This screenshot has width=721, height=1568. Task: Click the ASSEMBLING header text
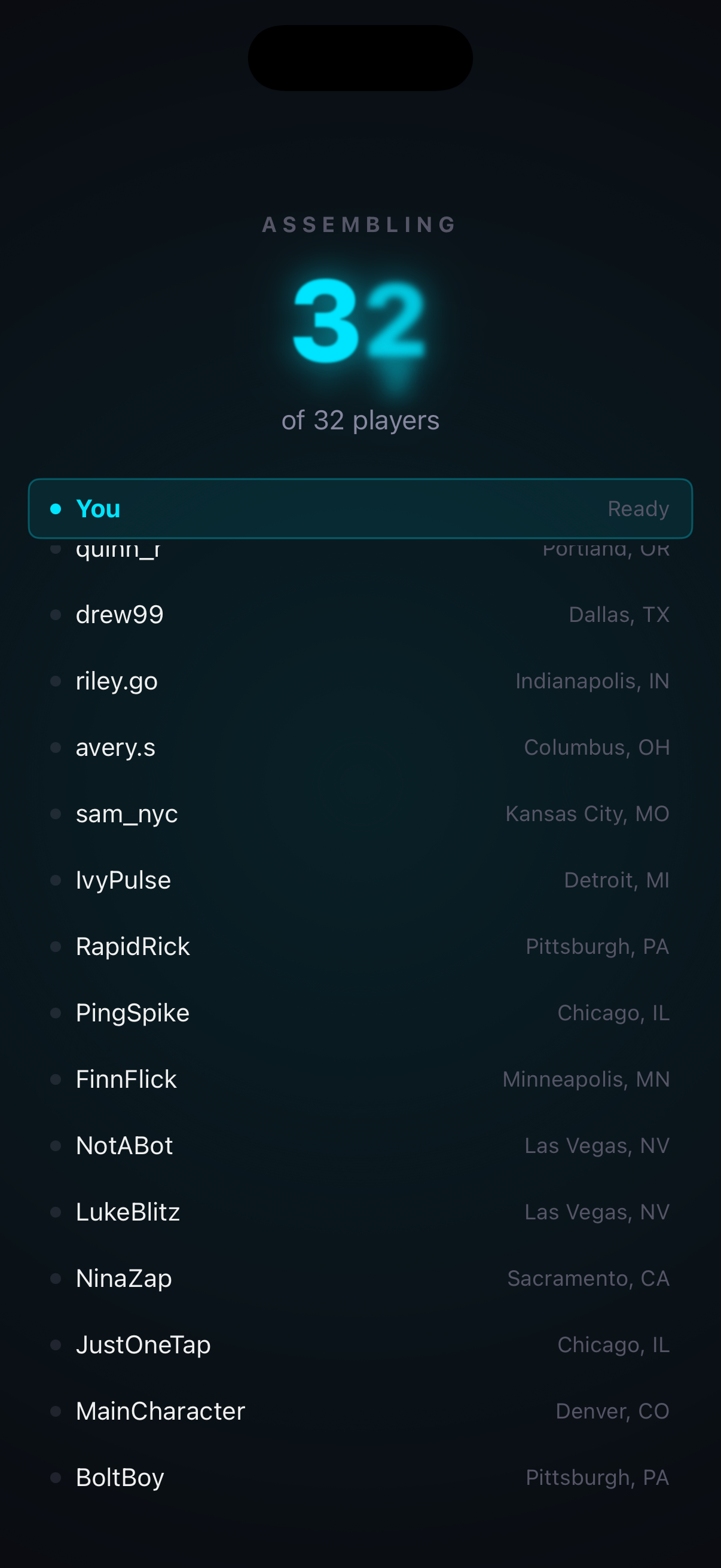(x=360, y=225)
